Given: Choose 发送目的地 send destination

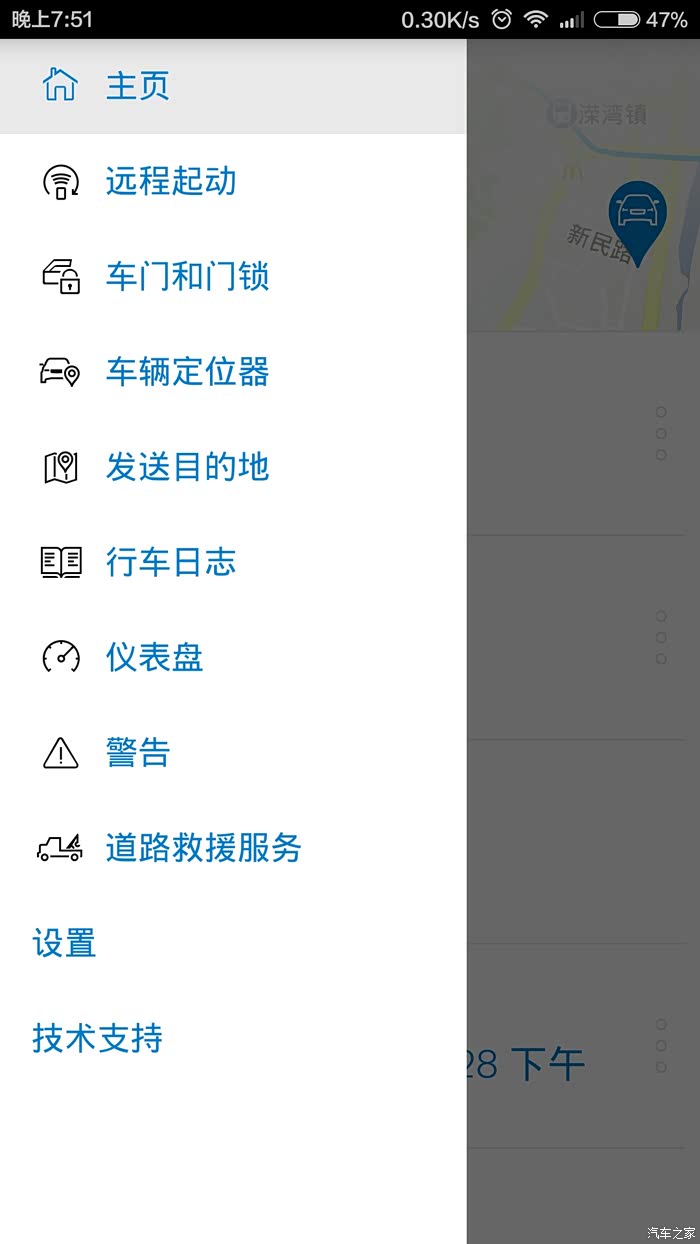Looking at the screenshot, I should pos(187,467).
